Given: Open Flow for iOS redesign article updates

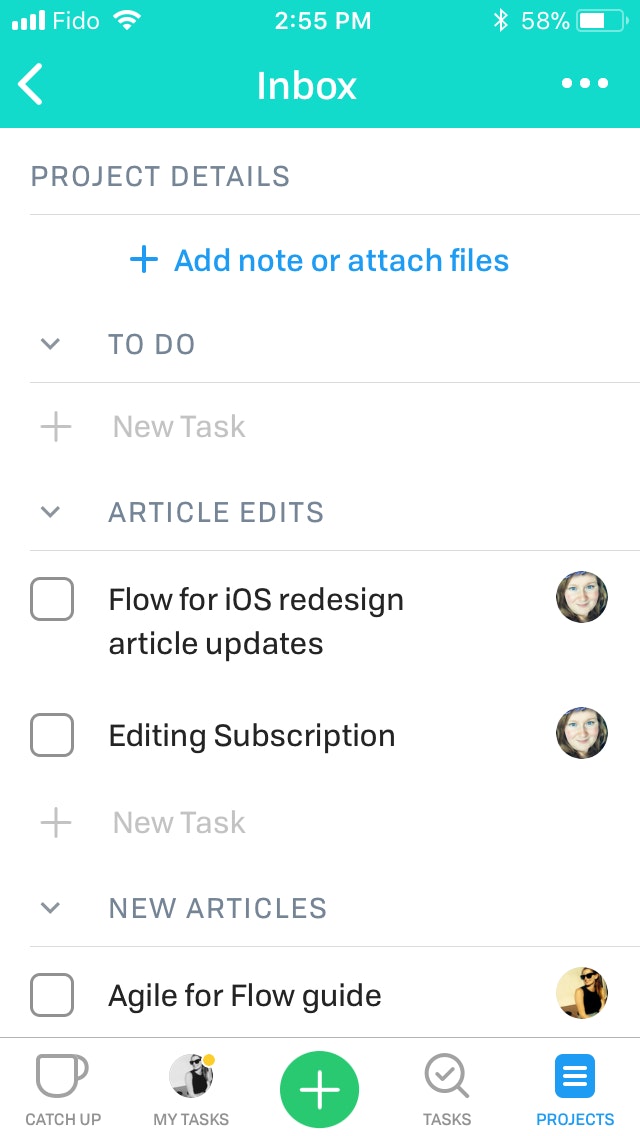Looking at the screenshot, I should [256, 621].
